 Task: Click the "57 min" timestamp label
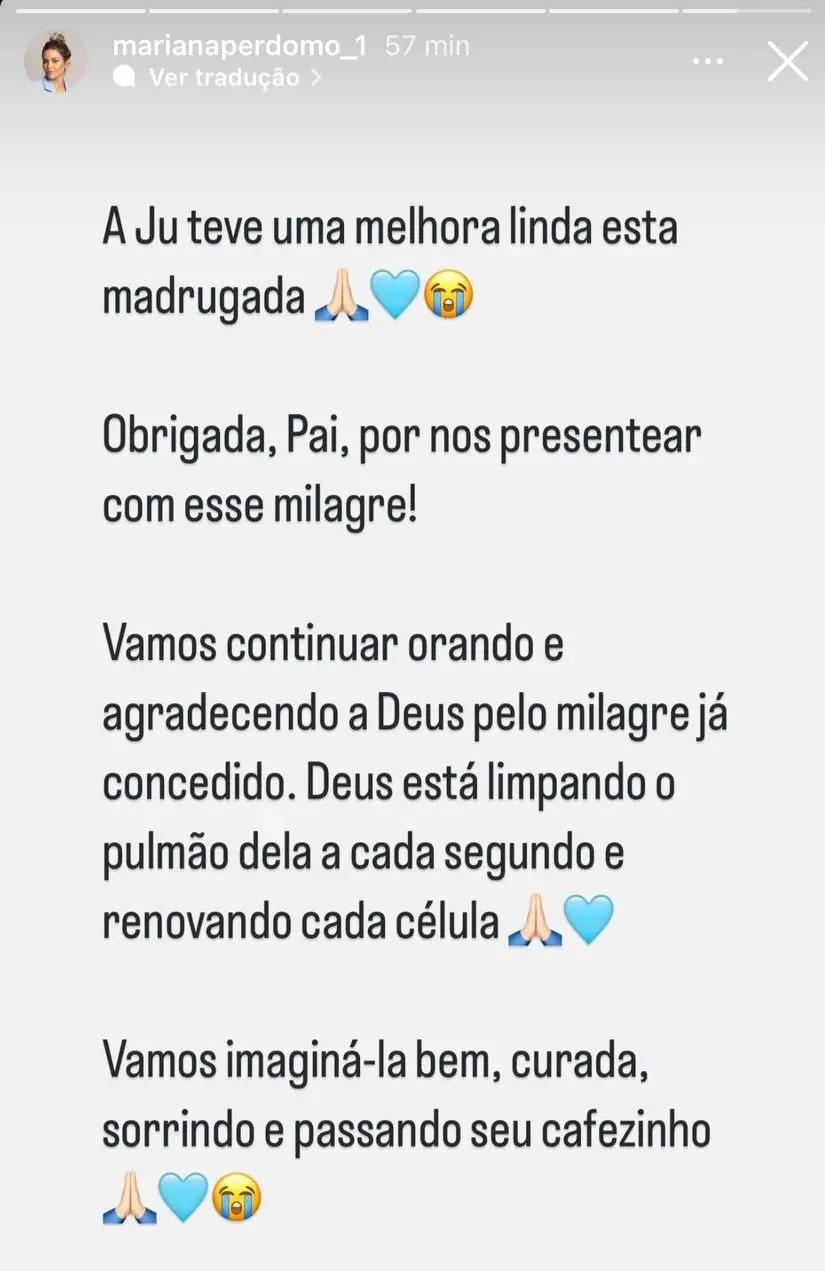point(427,45)
